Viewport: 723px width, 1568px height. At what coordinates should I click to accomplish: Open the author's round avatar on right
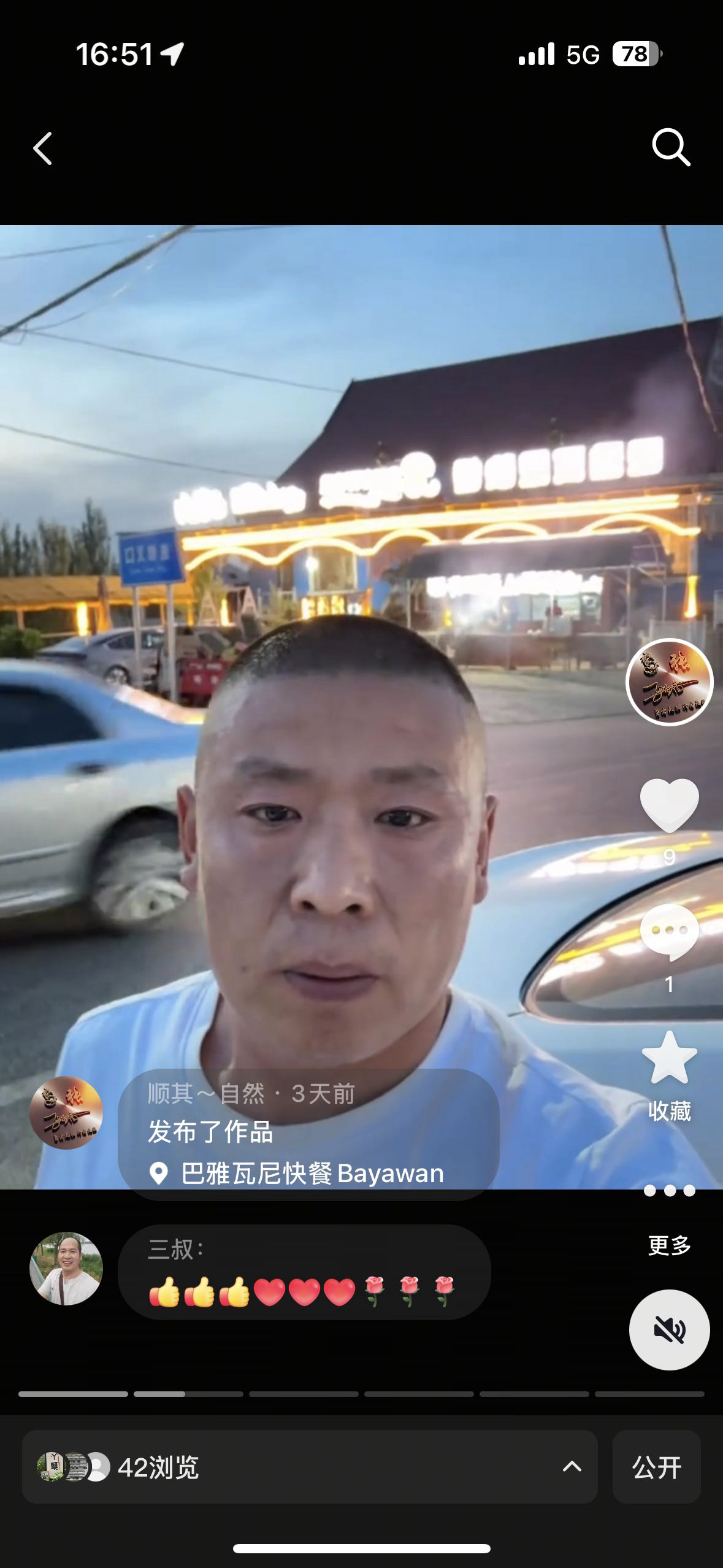pos(669,682)
